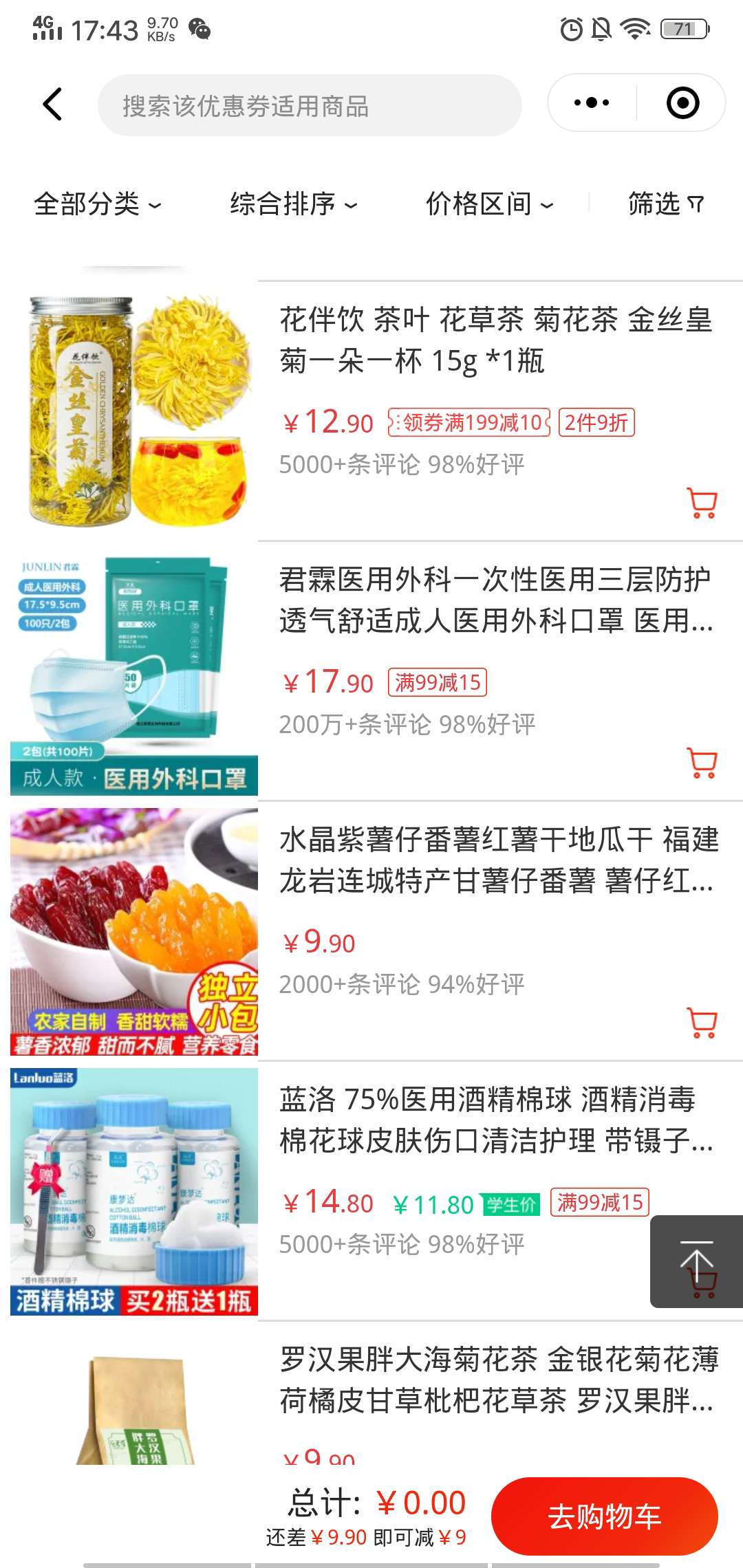Go back using the top-left arrow
Image resolution: width=743 pixels, height=1568 pixels.
pyautogui.click(x=53, y=105)
